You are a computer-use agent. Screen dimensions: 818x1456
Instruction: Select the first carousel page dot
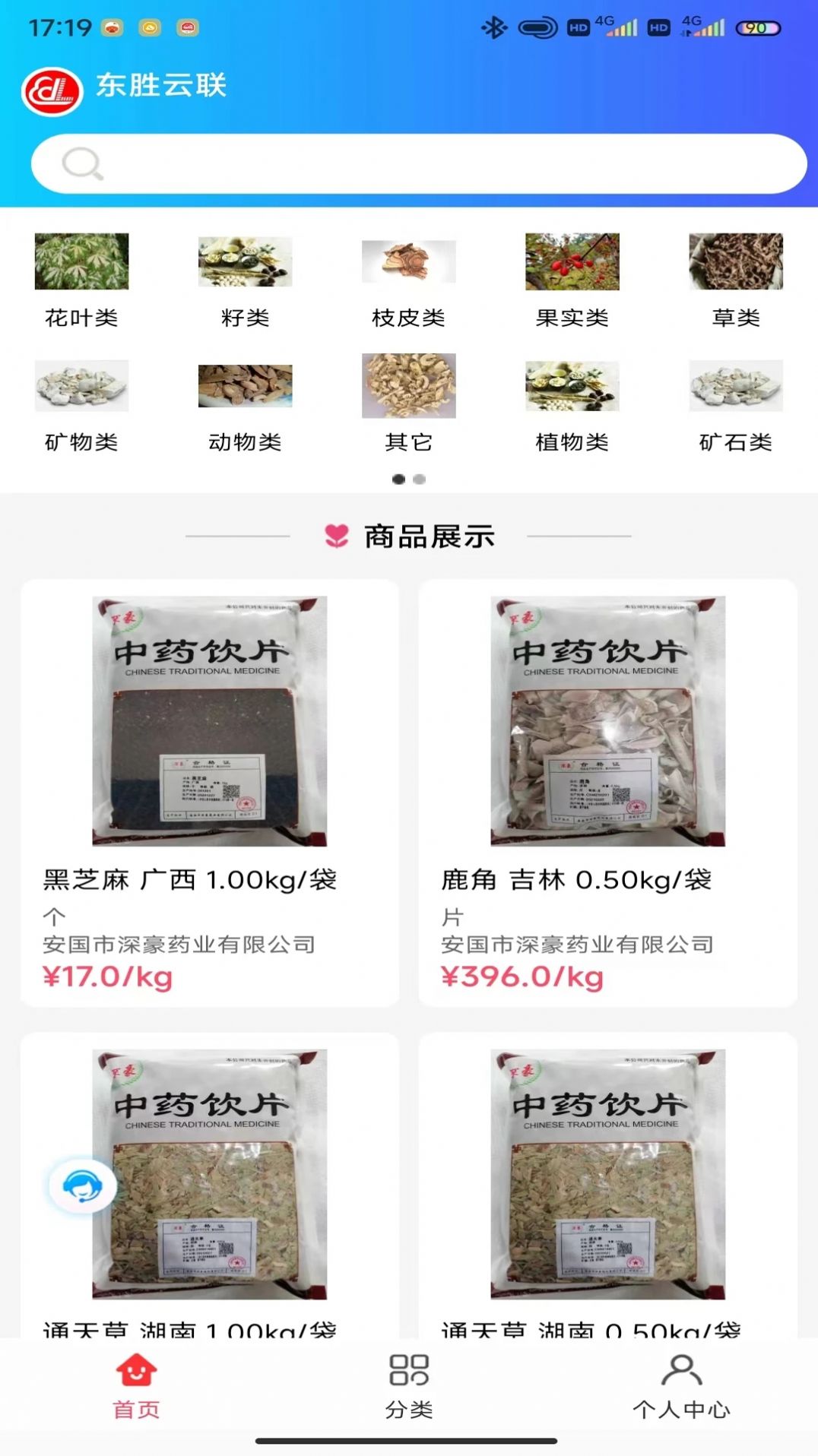(398, 479)
